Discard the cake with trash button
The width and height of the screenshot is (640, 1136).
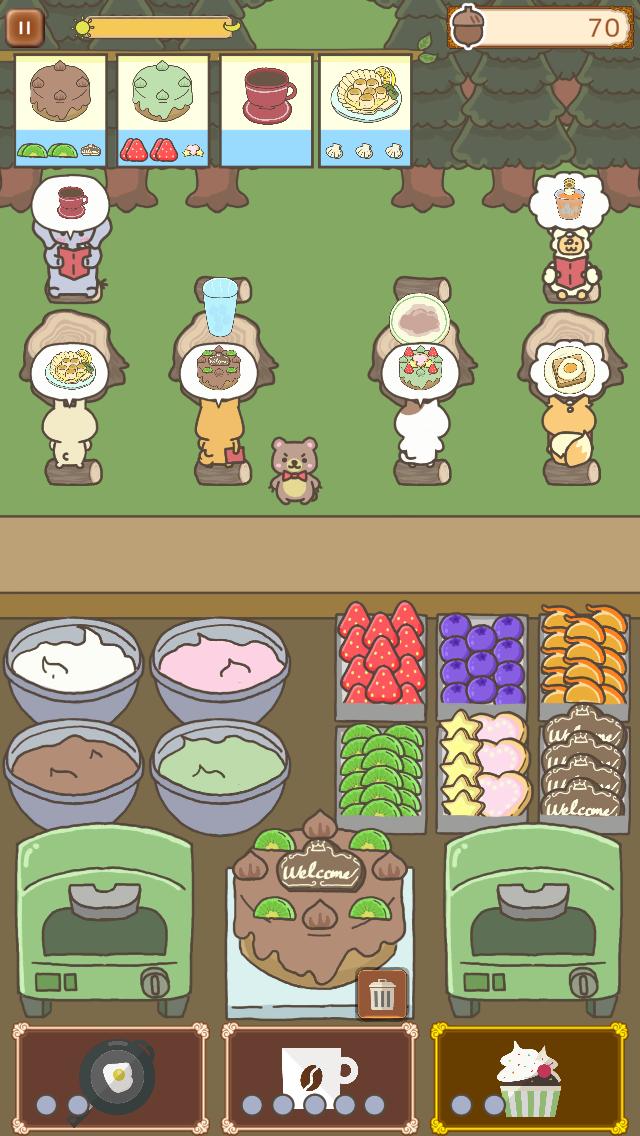382,994
